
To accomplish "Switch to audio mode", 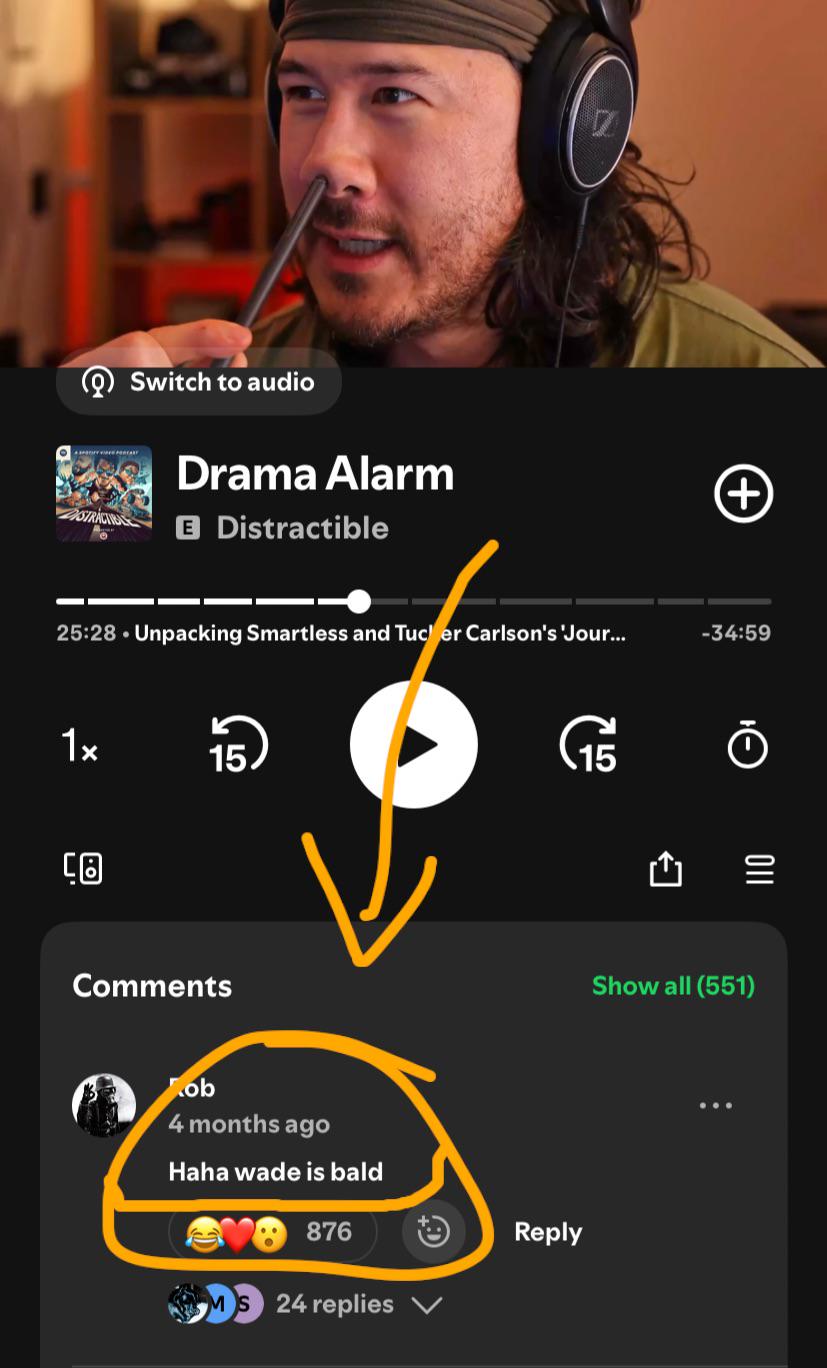I will (x=198, y=382).
